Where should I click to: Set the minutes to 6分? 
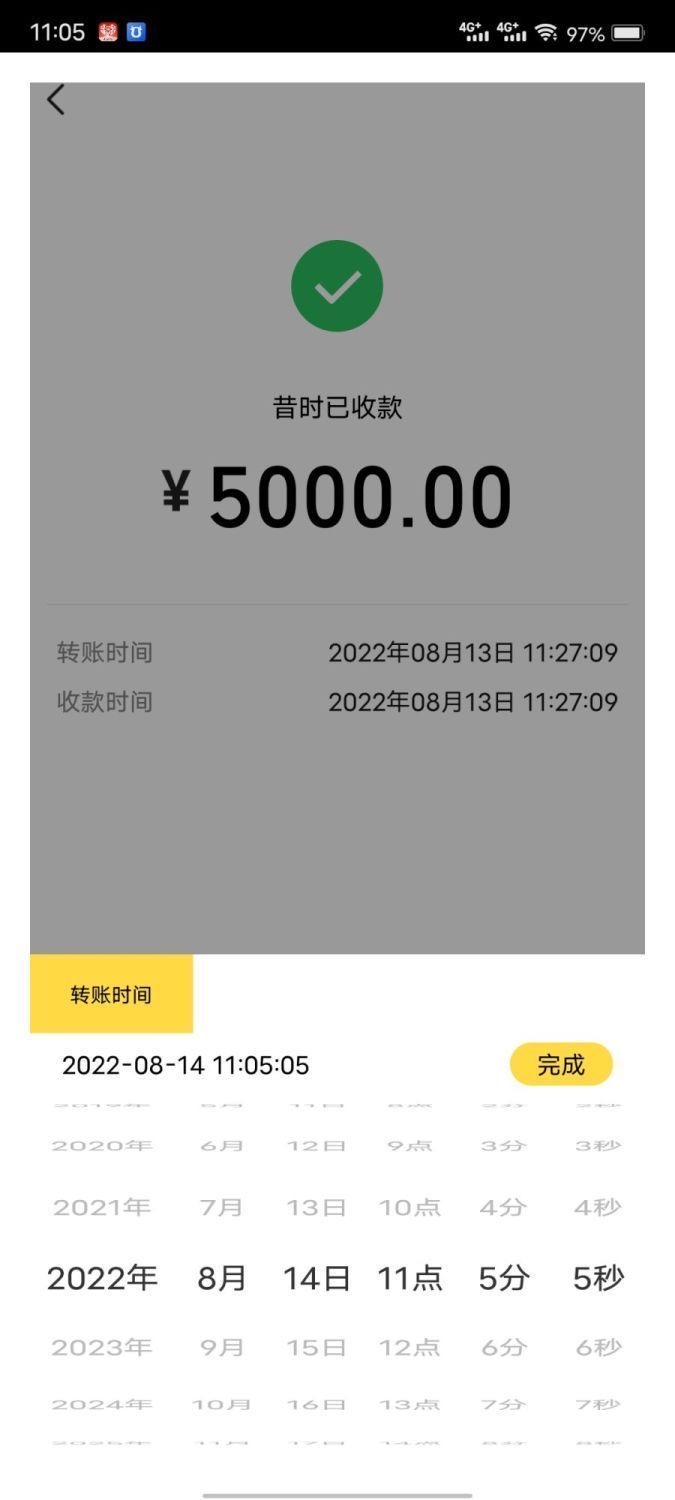503,1348
